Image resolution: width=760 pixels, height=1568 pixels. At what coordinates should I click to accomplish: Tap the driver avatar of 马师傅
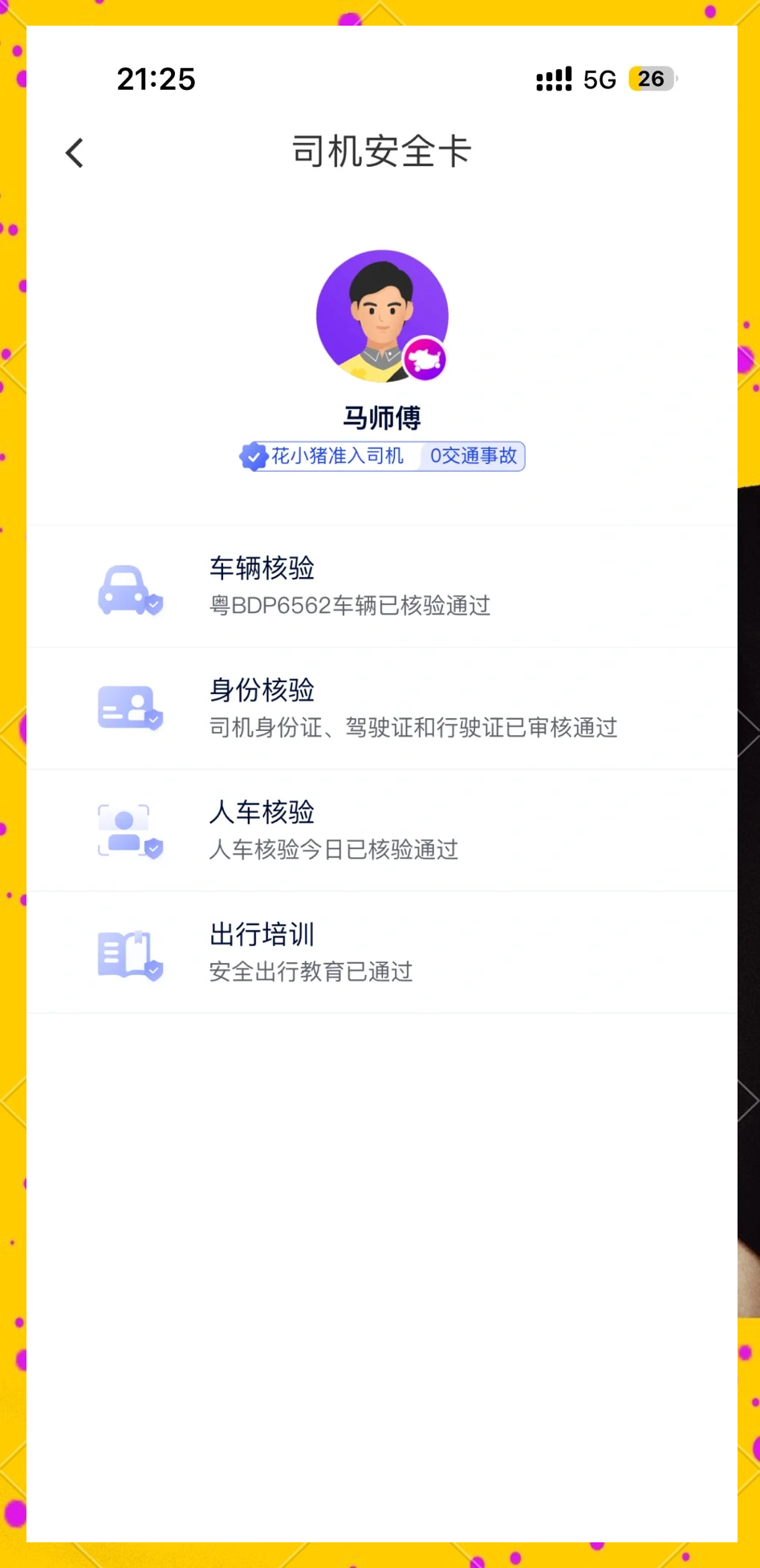tap(381, 316)
